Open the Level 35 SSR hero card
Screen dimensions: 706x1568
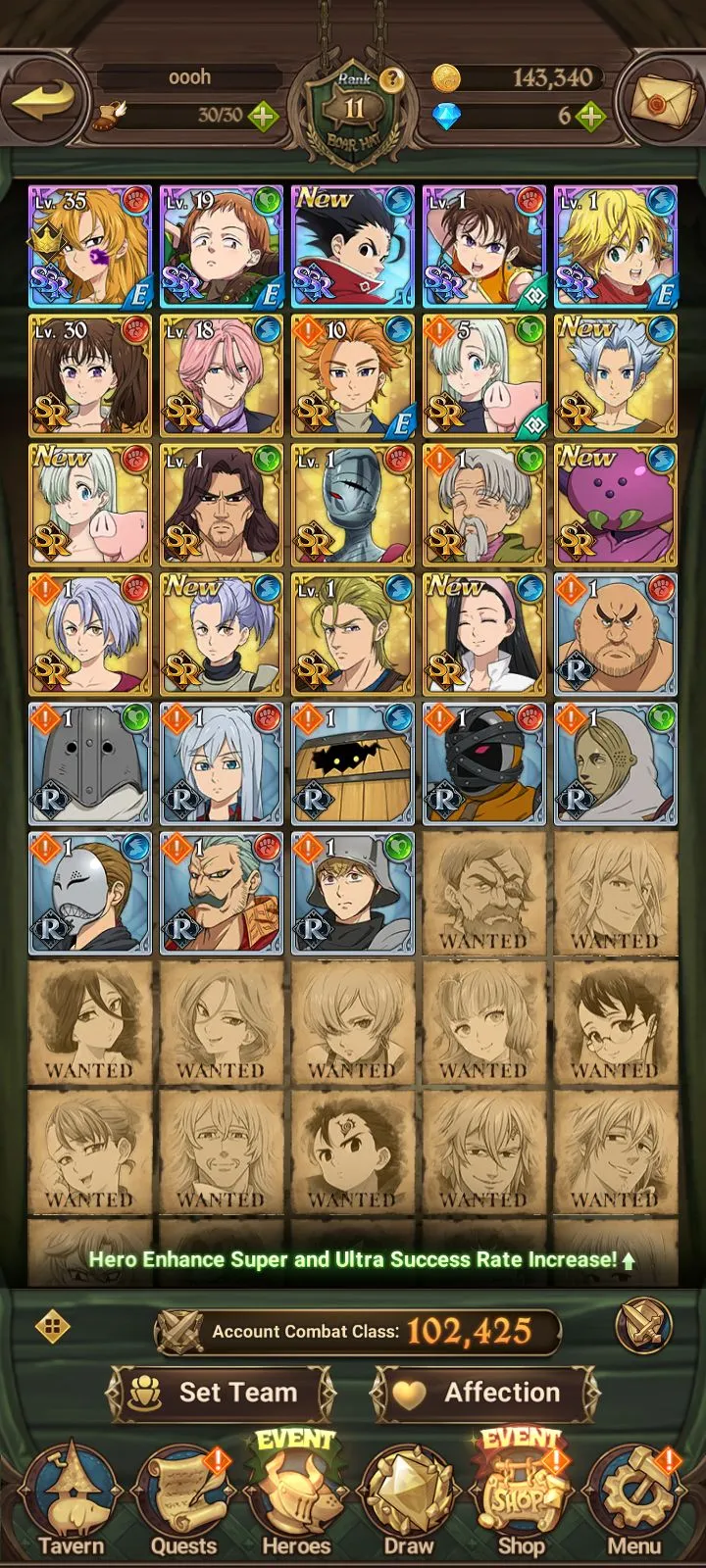click(x=89, y=246)
